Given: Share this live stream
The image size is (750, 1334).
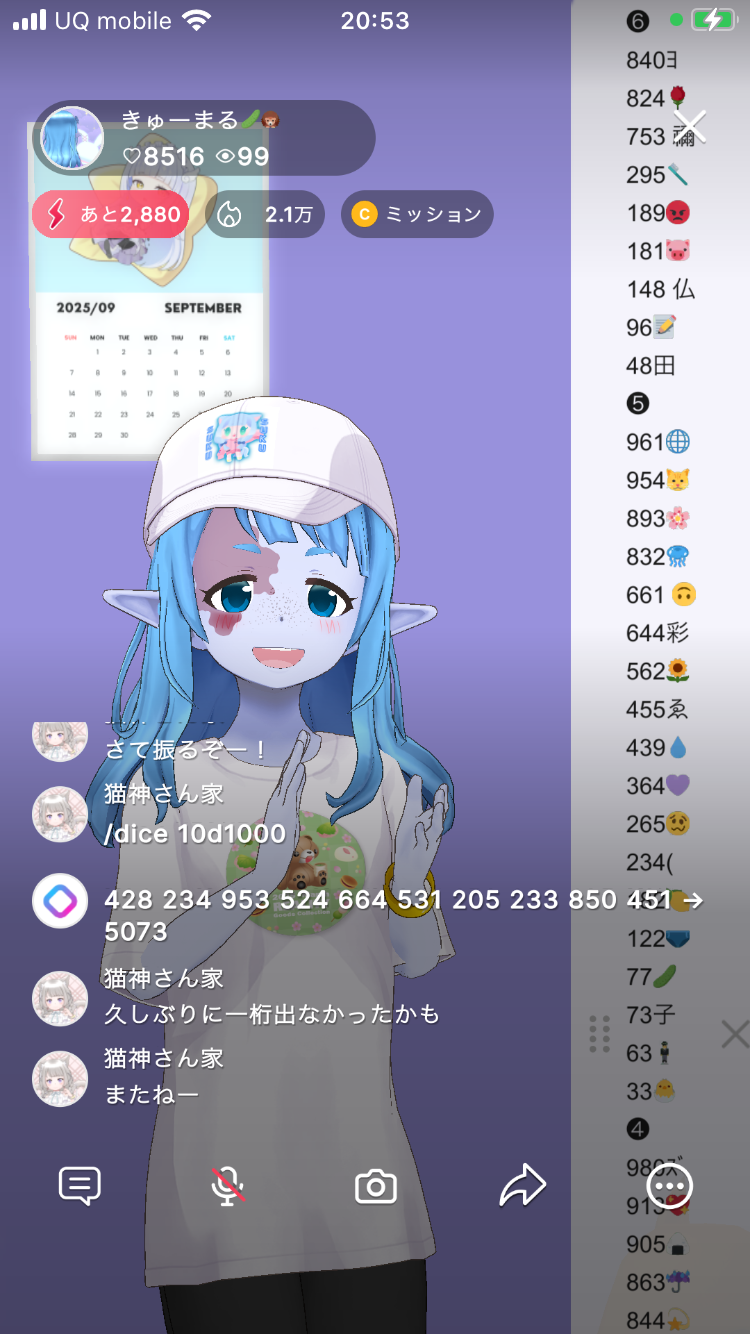Looking at the screenshot, I should pyautogui.click(x=523, y=1186).
